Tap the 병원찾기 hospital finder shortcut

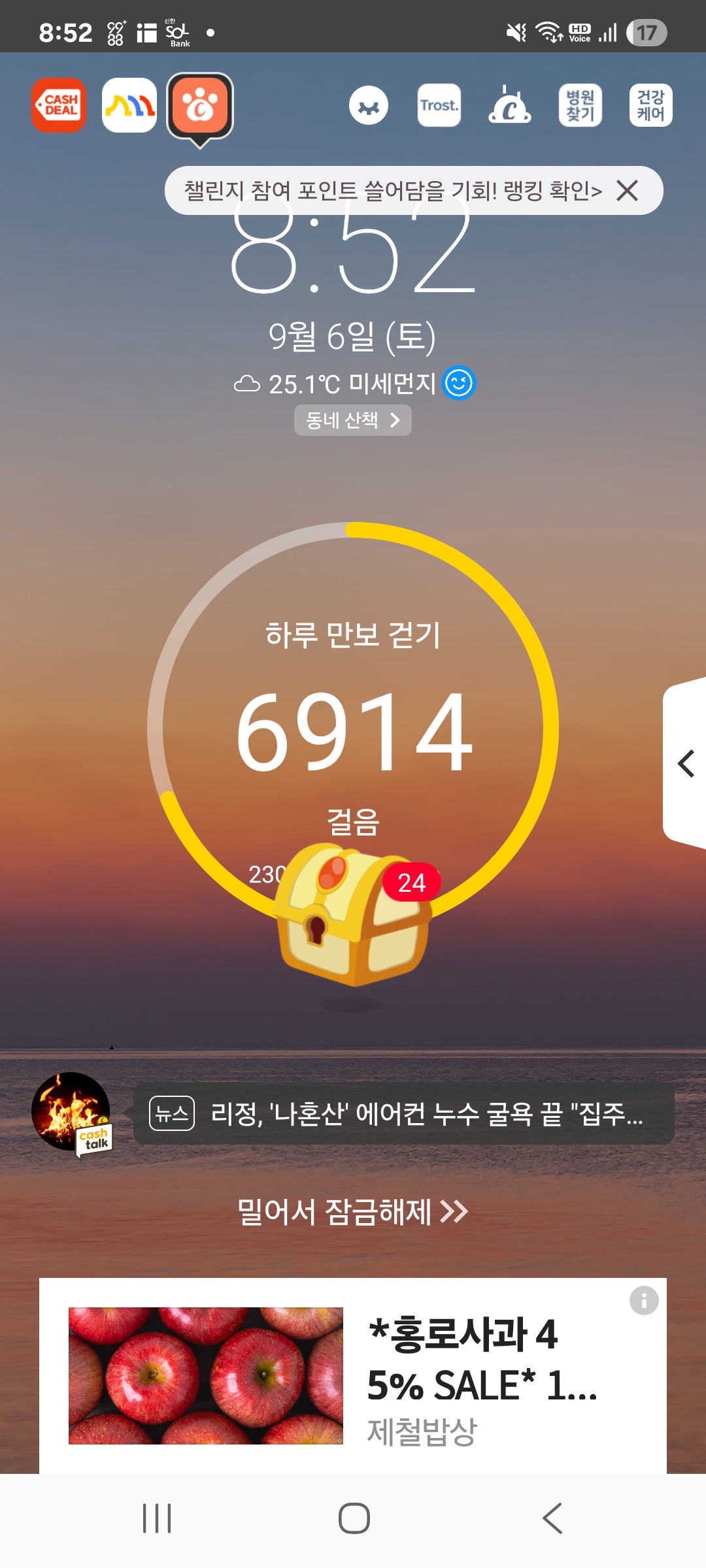[580, 105]
